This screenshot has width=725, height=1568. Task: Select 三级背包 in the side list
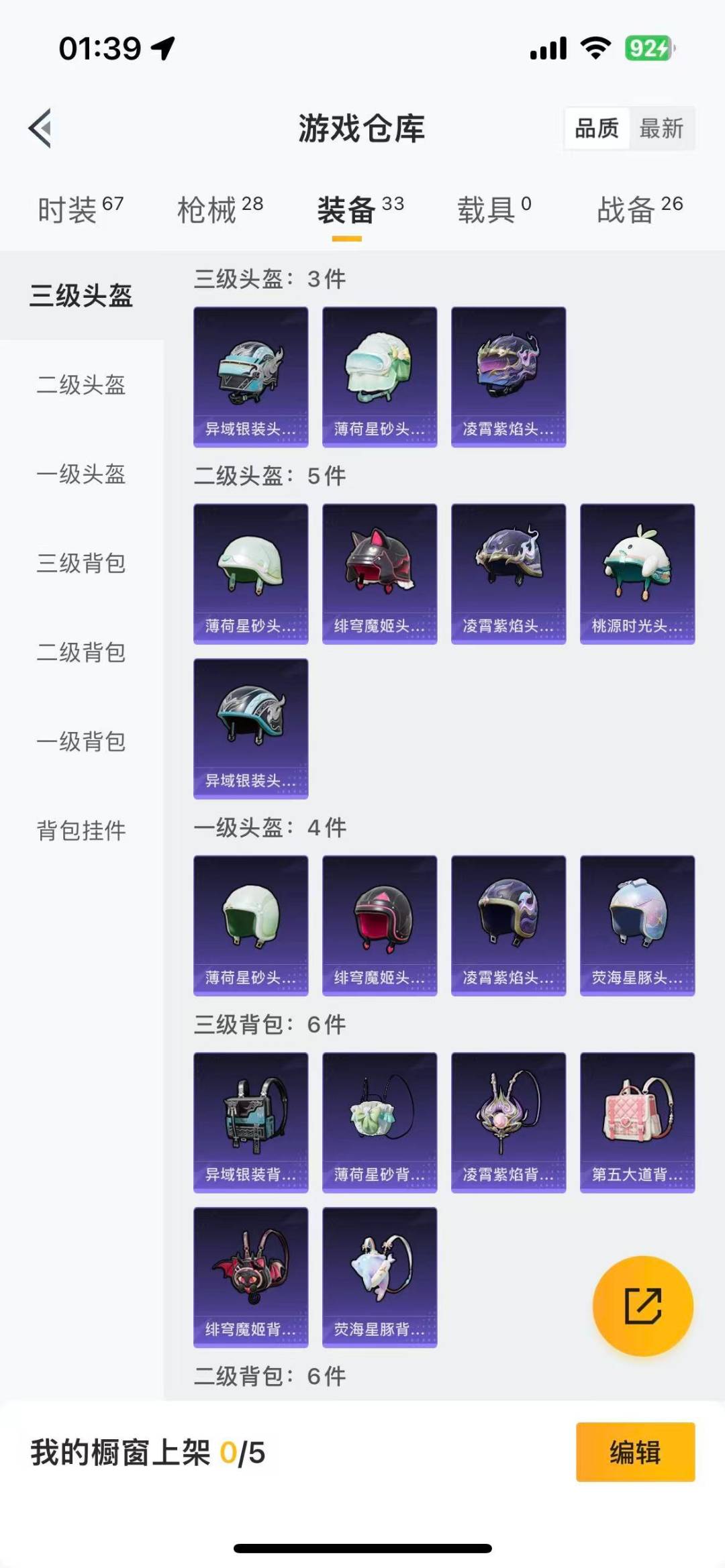click(81, 563)
